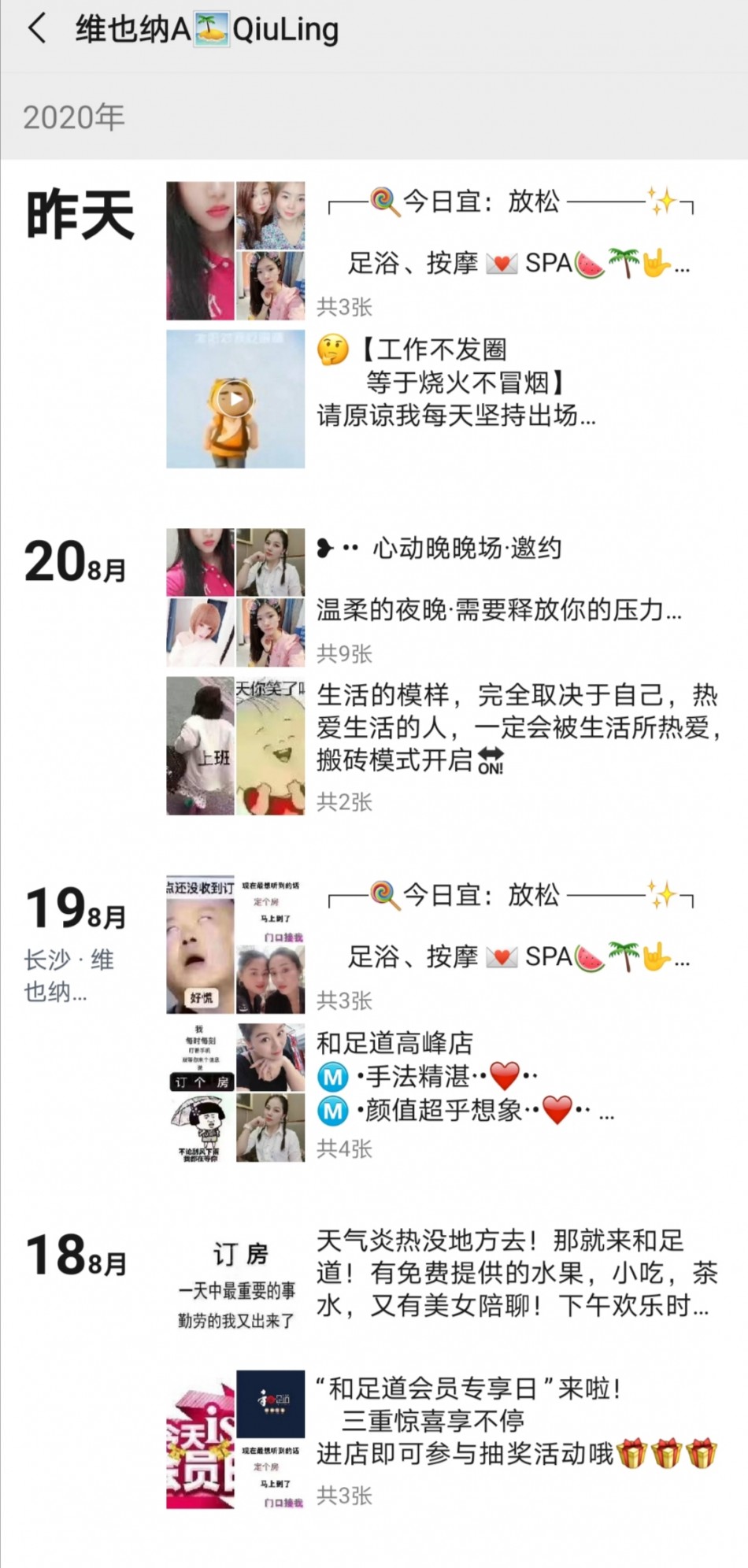Open the 长沙·维也纳 location tag
748x1568 pixels.
pos(69,975)
